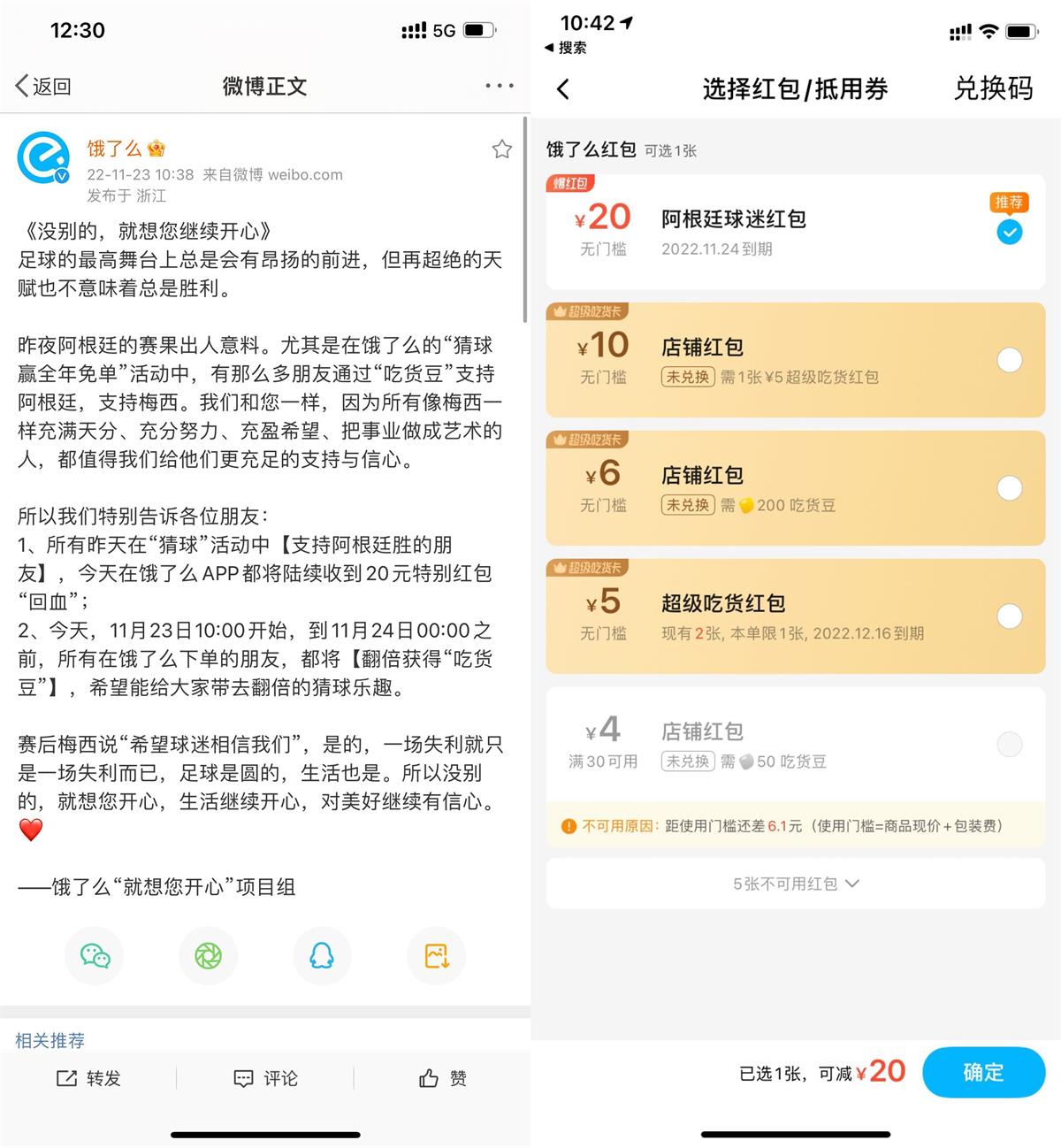Tap 返回 to leave the Weibo article
The height and width of the screenshot is (1148, 1061).
coord(42,86)
